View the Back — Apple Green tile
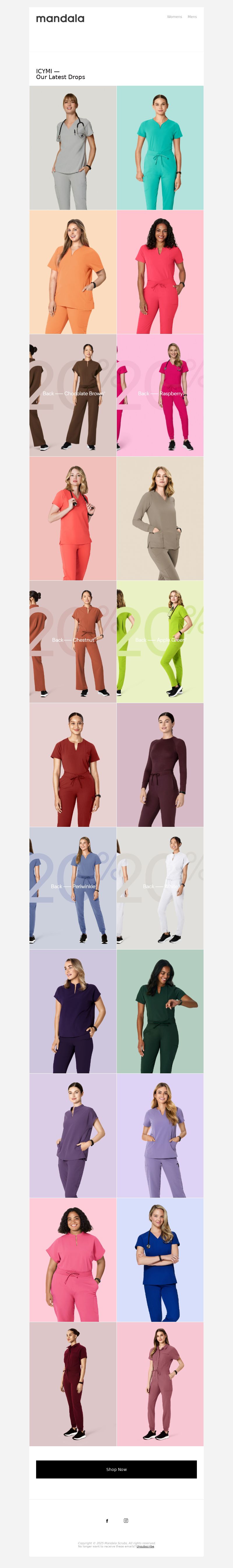 pyautogui.click(x=160, y=640)
